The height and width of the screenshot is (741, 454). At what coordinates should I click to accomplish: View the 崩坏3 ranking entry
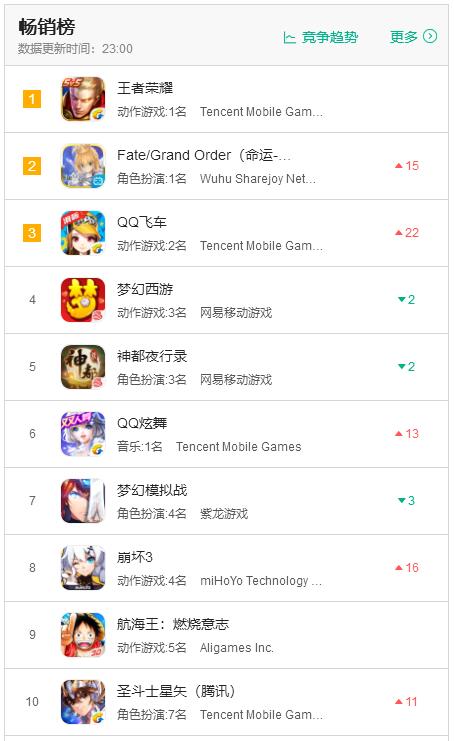(226, 569)
